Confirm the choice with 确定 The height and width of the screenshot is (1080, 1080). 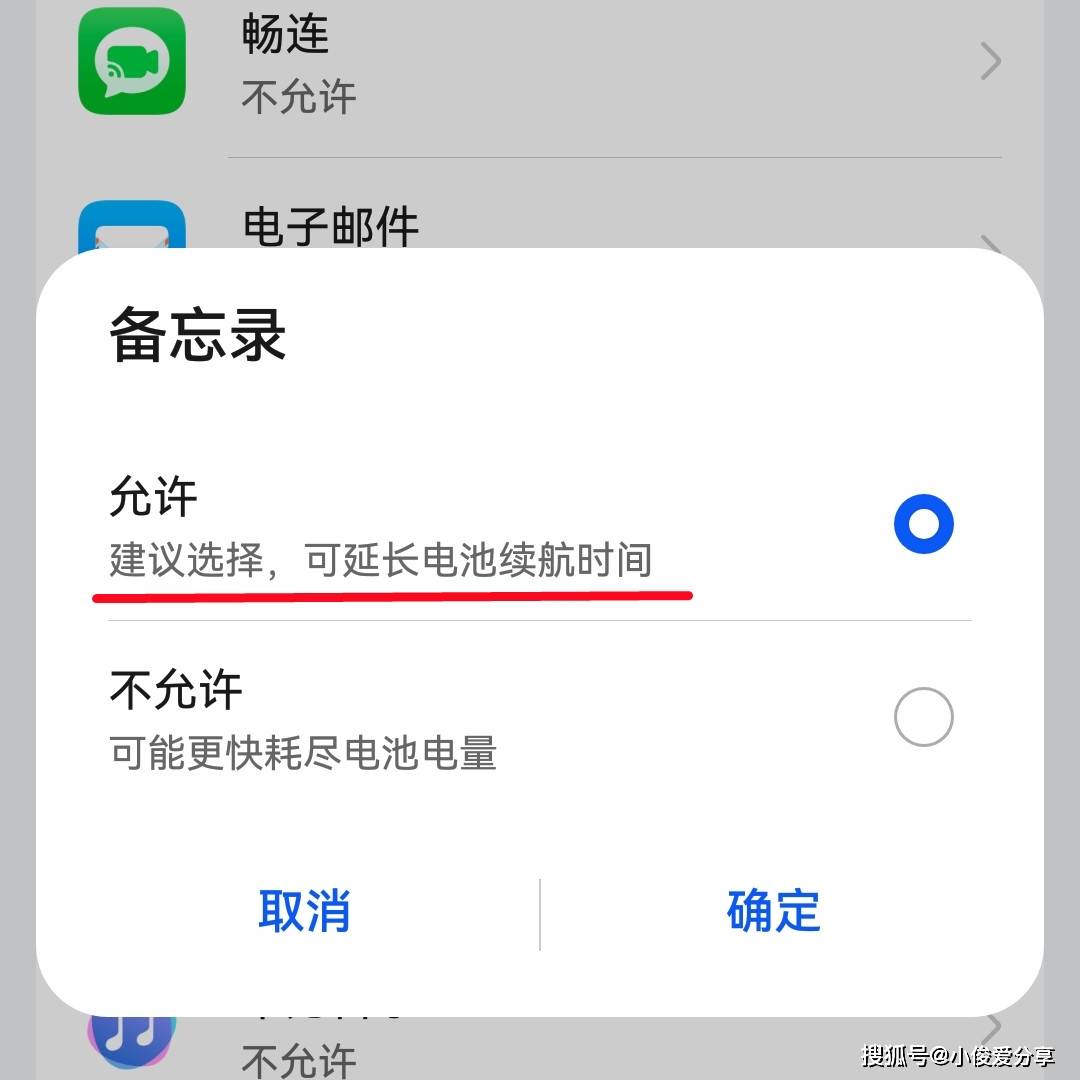[x=773, y=911]
